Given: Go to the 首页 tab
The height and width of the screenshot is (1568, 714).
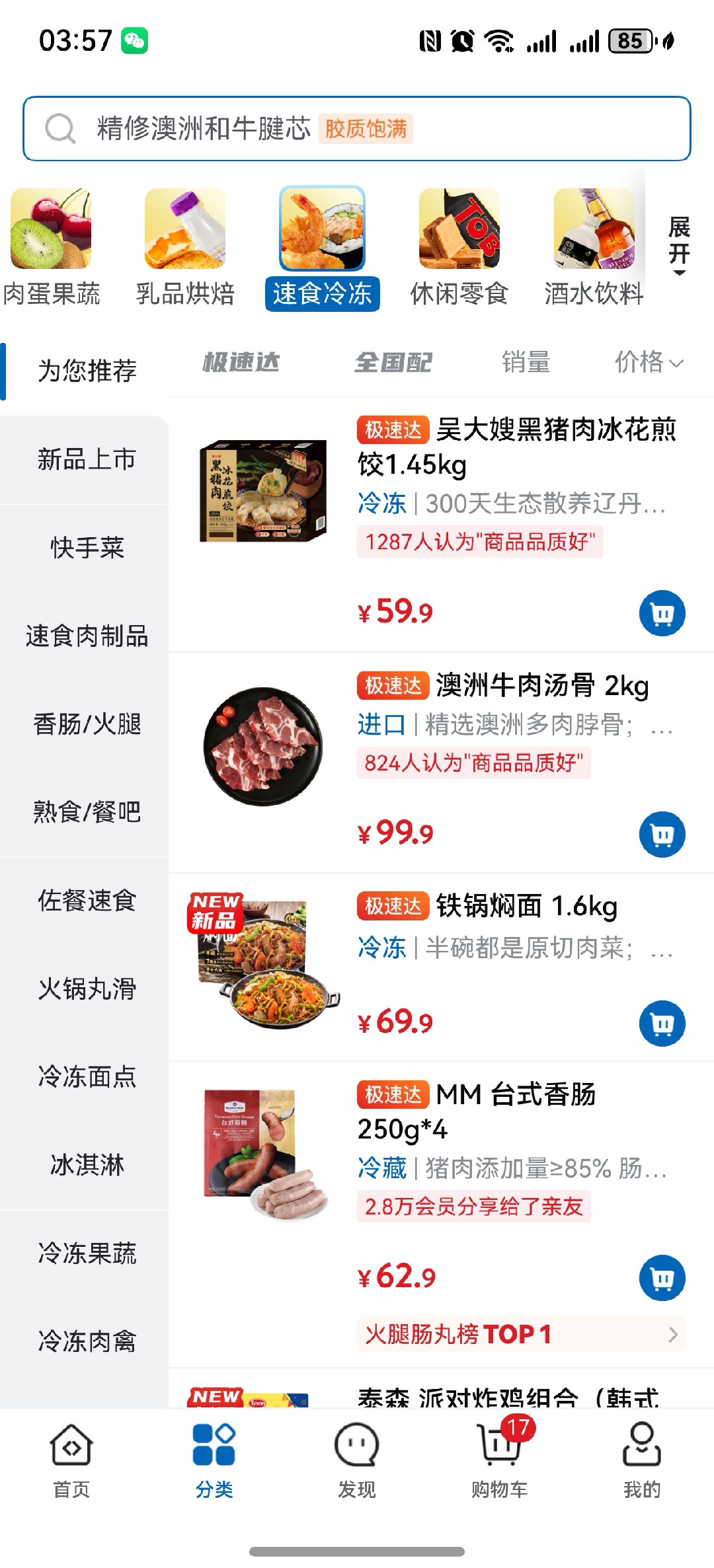Looking at the screenshot, I should pyautogui.click(x=71, y=1459).
